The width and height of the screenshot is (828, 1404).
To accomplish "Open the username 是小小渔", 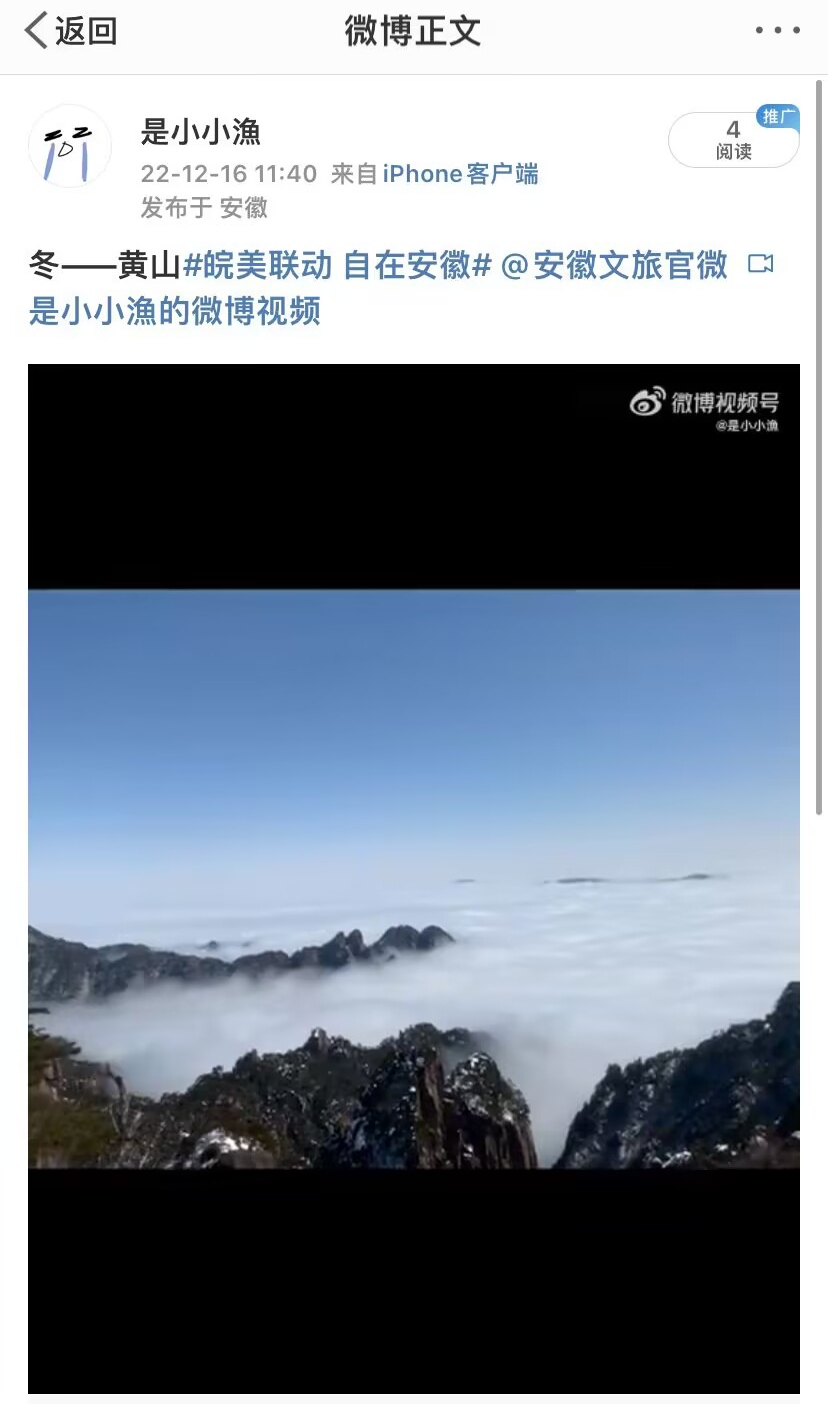I will tap(201, 132).
